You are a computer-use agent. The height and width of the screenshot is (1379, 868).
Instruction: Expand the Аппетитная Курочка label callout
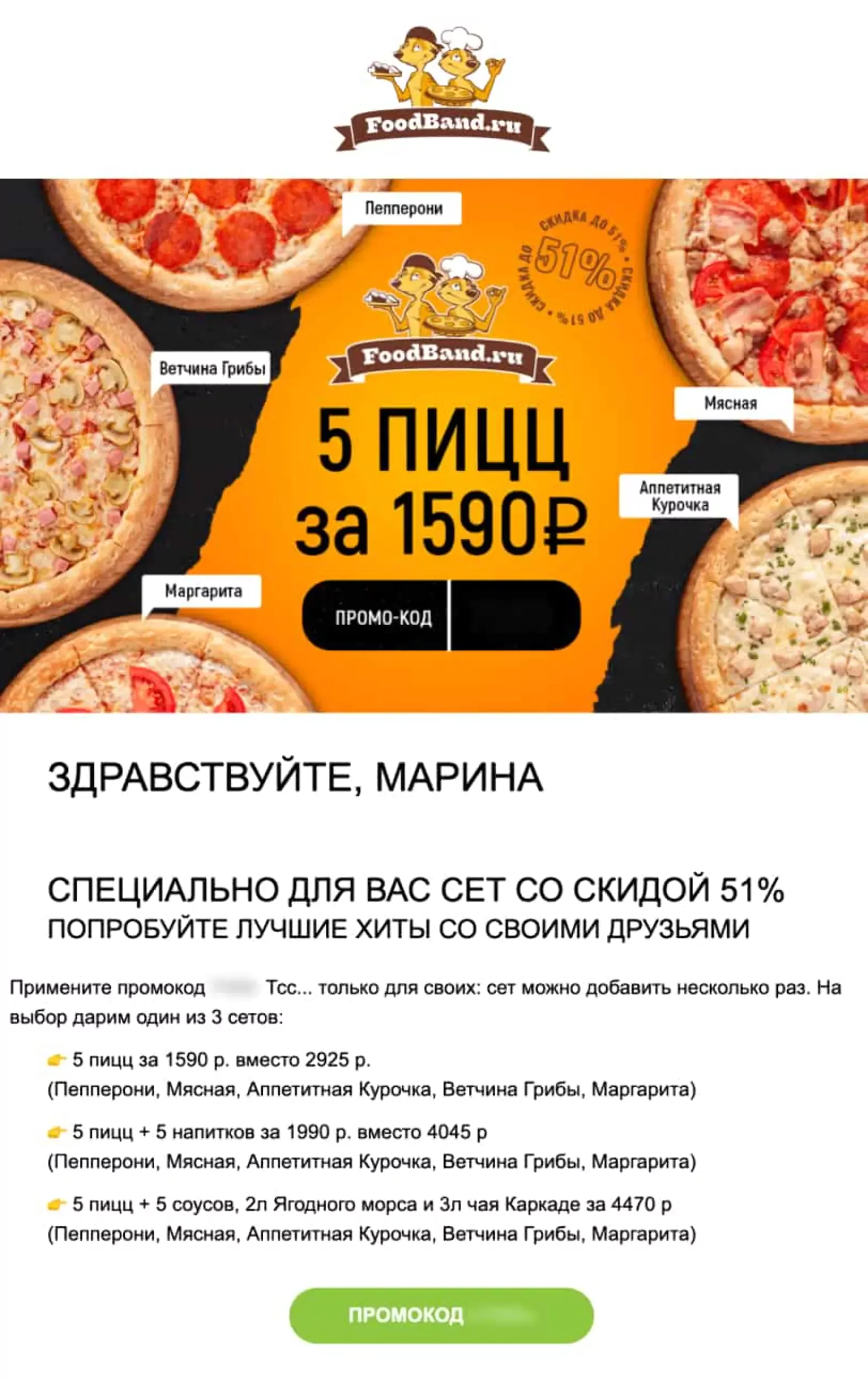[681, 495]
